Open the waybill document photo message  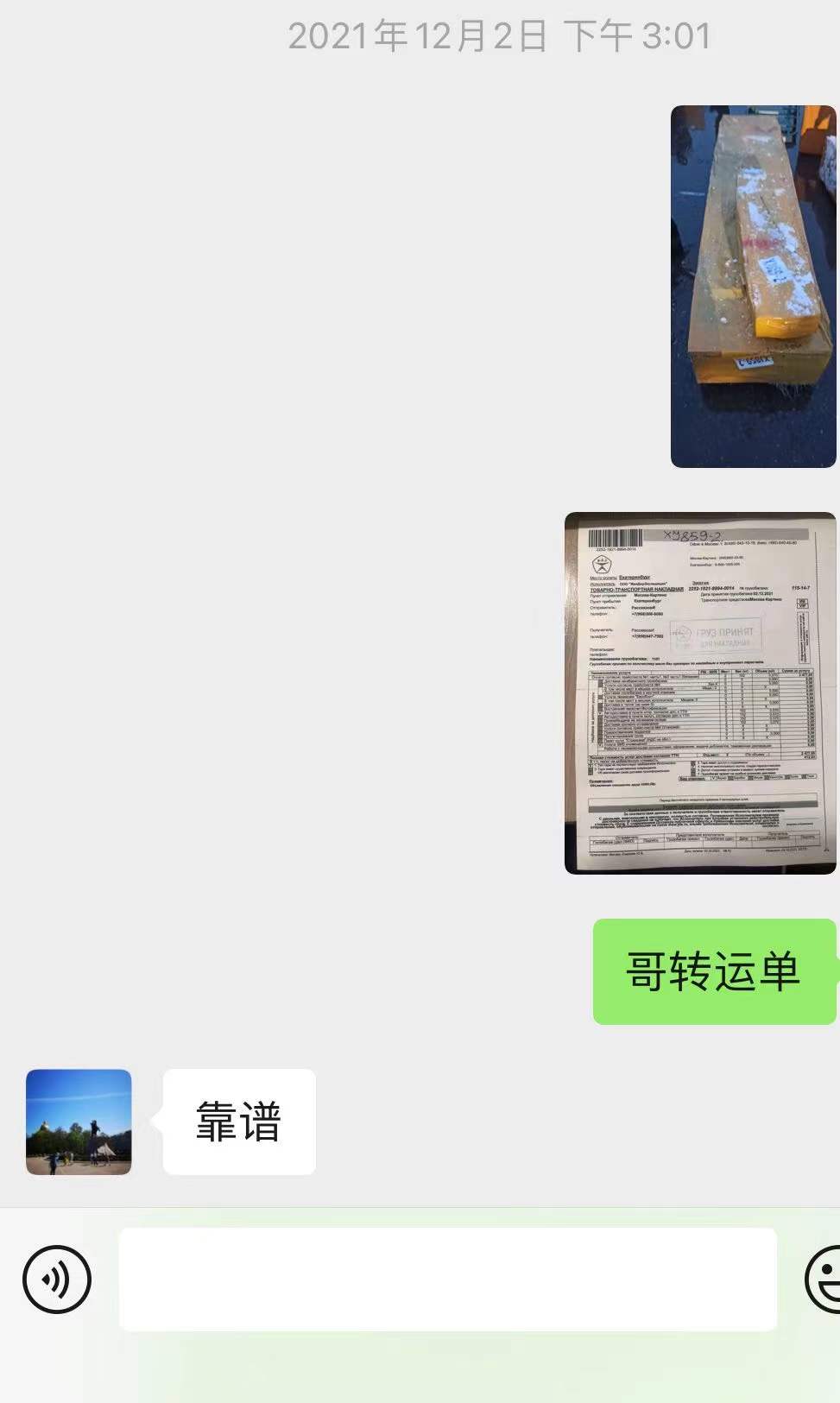699,693
